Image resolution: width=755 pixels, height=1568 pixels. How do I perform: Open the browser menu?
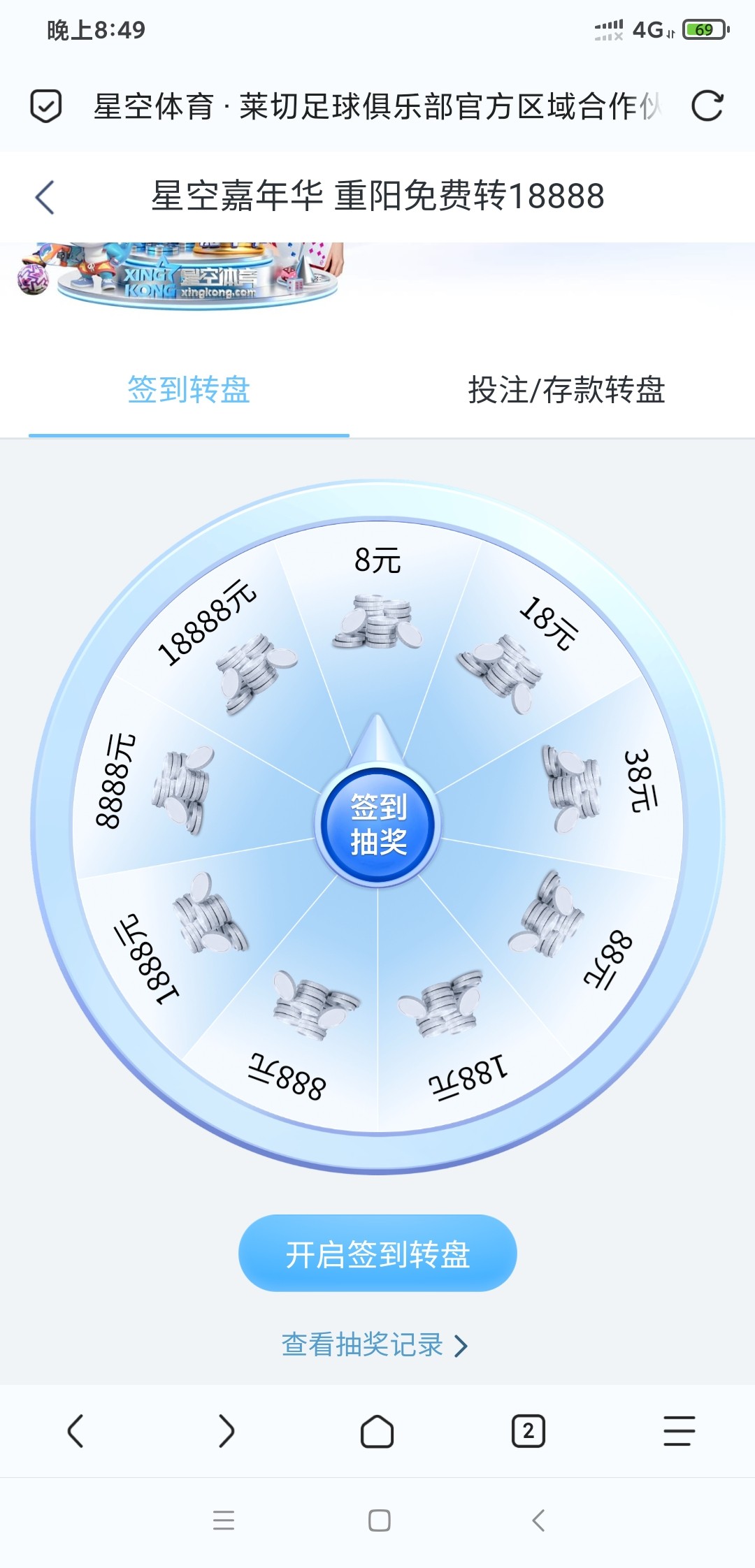click(679, 1431)
